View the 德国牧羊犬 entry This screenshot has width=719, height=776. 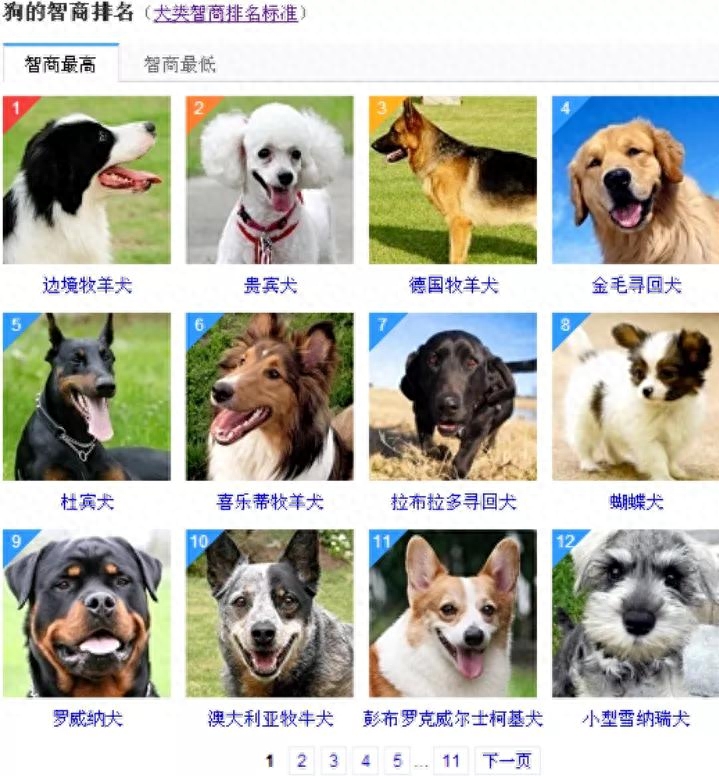[453, 180]
